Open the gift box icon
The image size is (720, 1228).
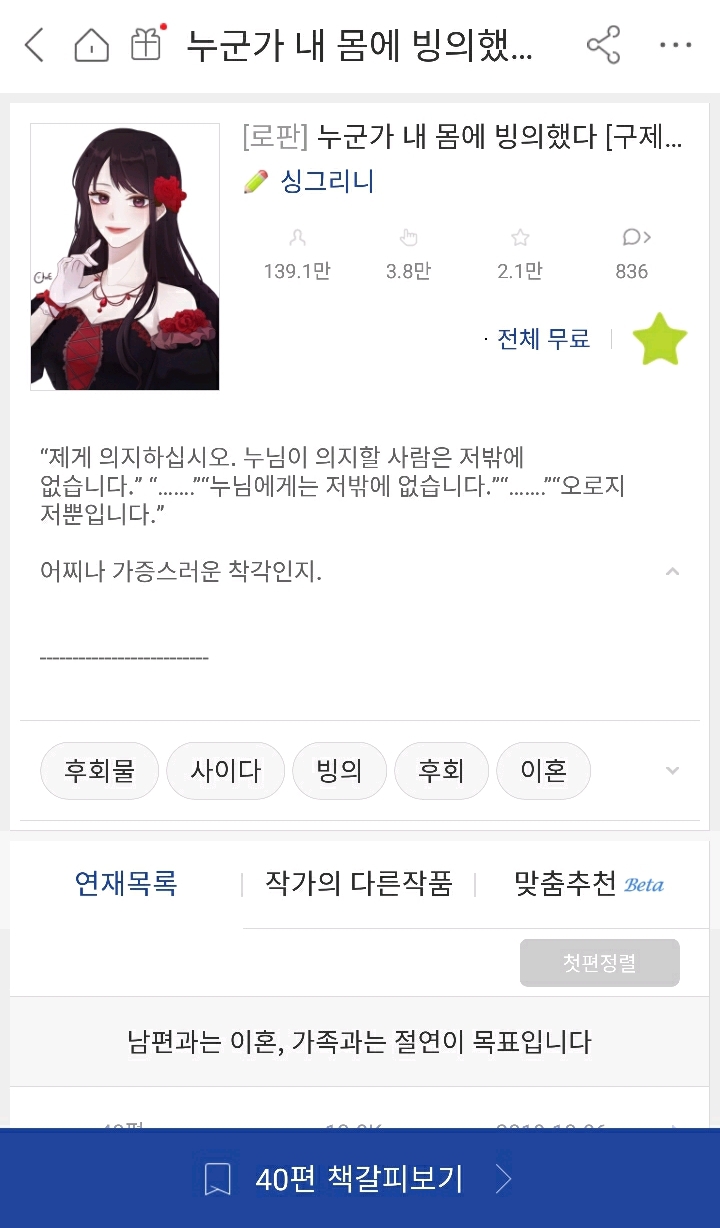click(x=146, y=45)
